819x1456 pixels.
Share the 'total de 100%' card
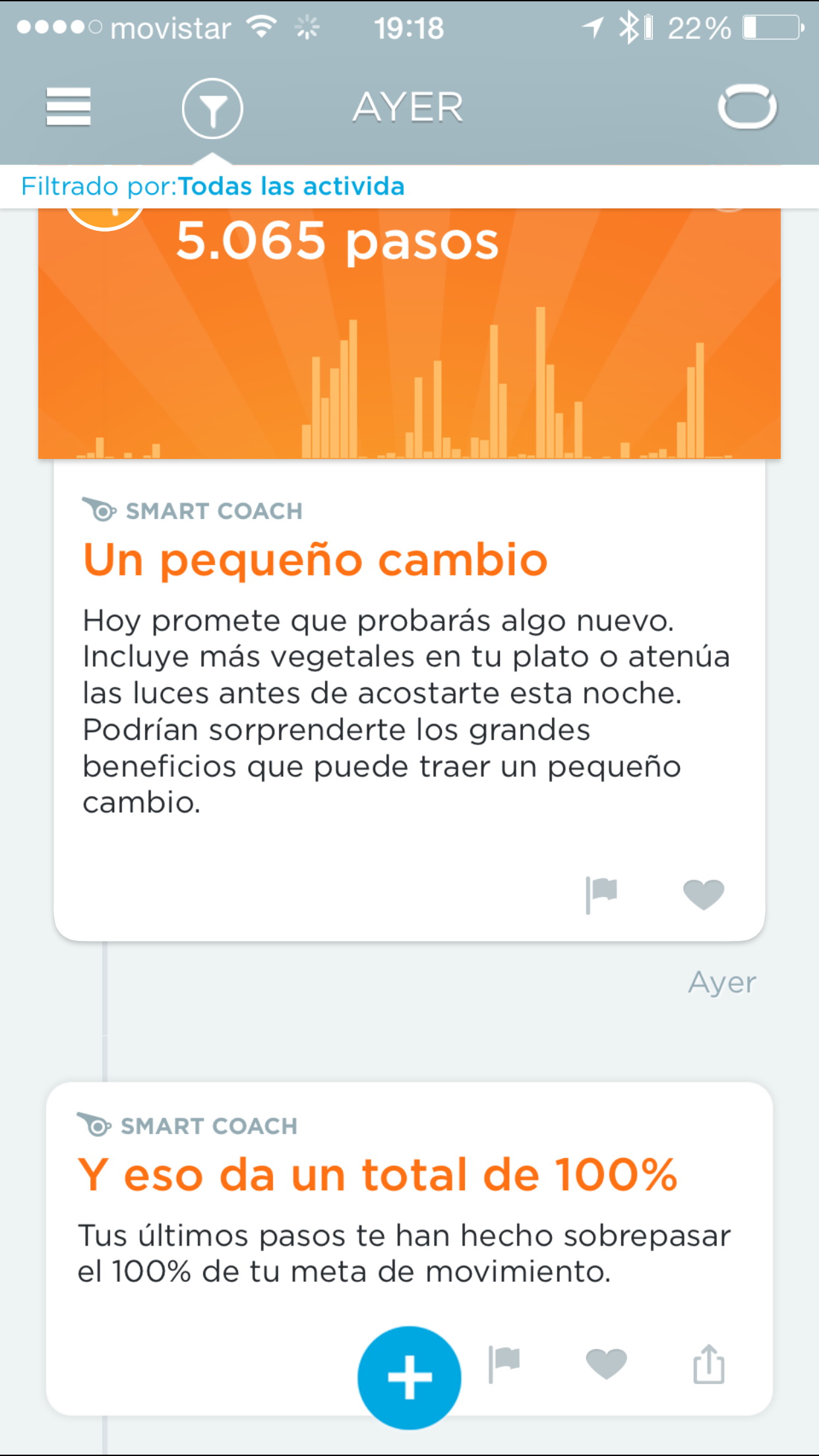click(x=709, y=1364)
